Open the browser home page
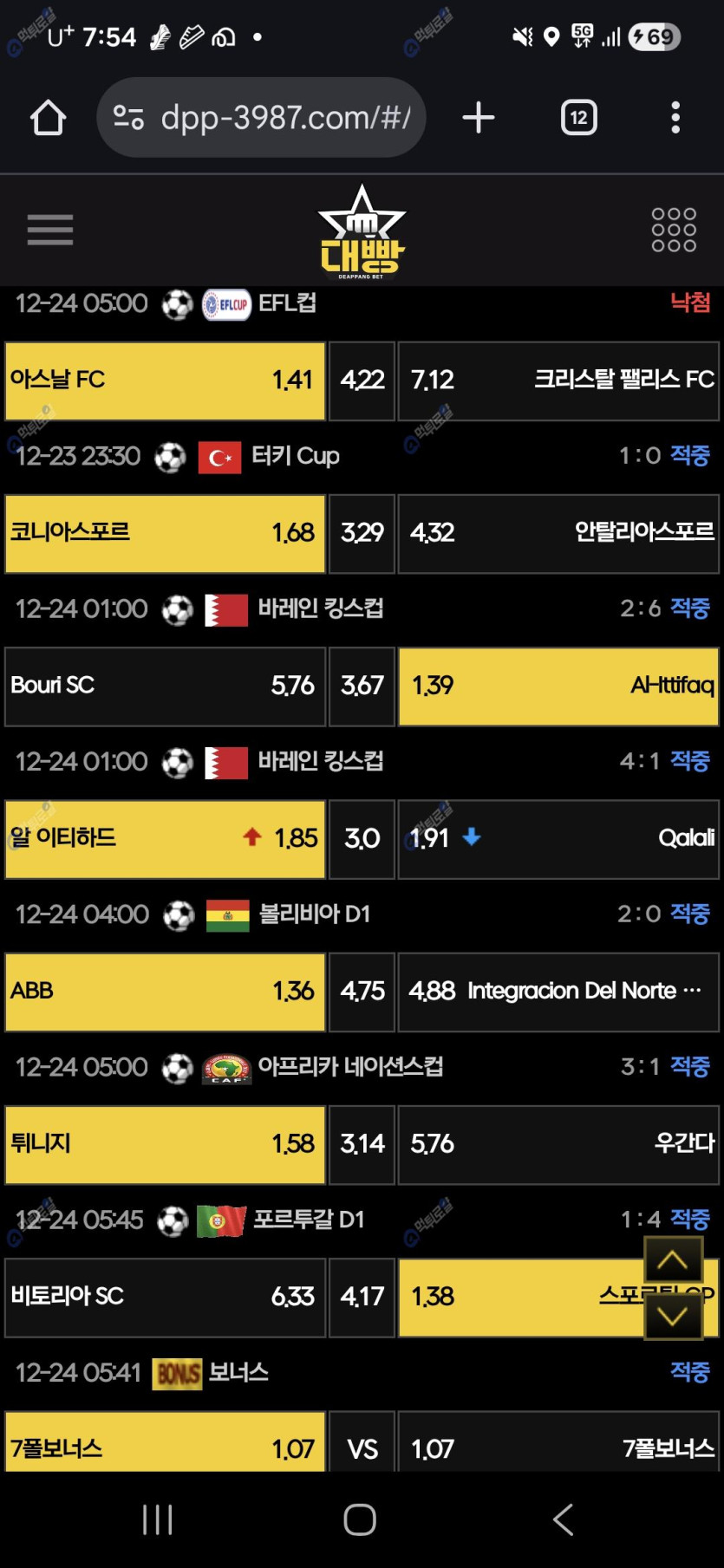The width and height of the screenshot is (724, 1568). [49, 118]
